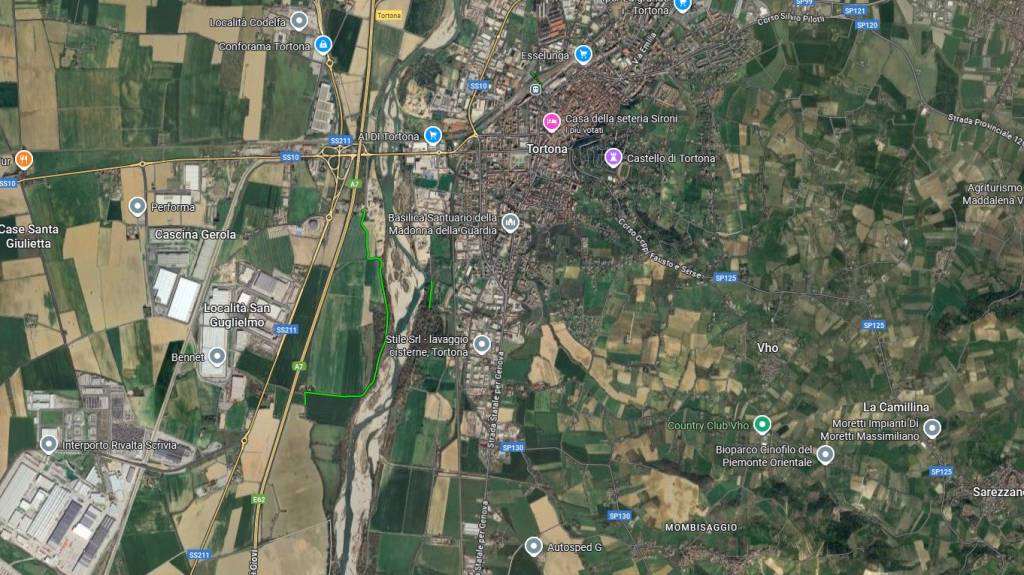Screen dimensions: 1024x575
Task: Tap the Castello di Tortona landmark pin
Action: point(612,158)
